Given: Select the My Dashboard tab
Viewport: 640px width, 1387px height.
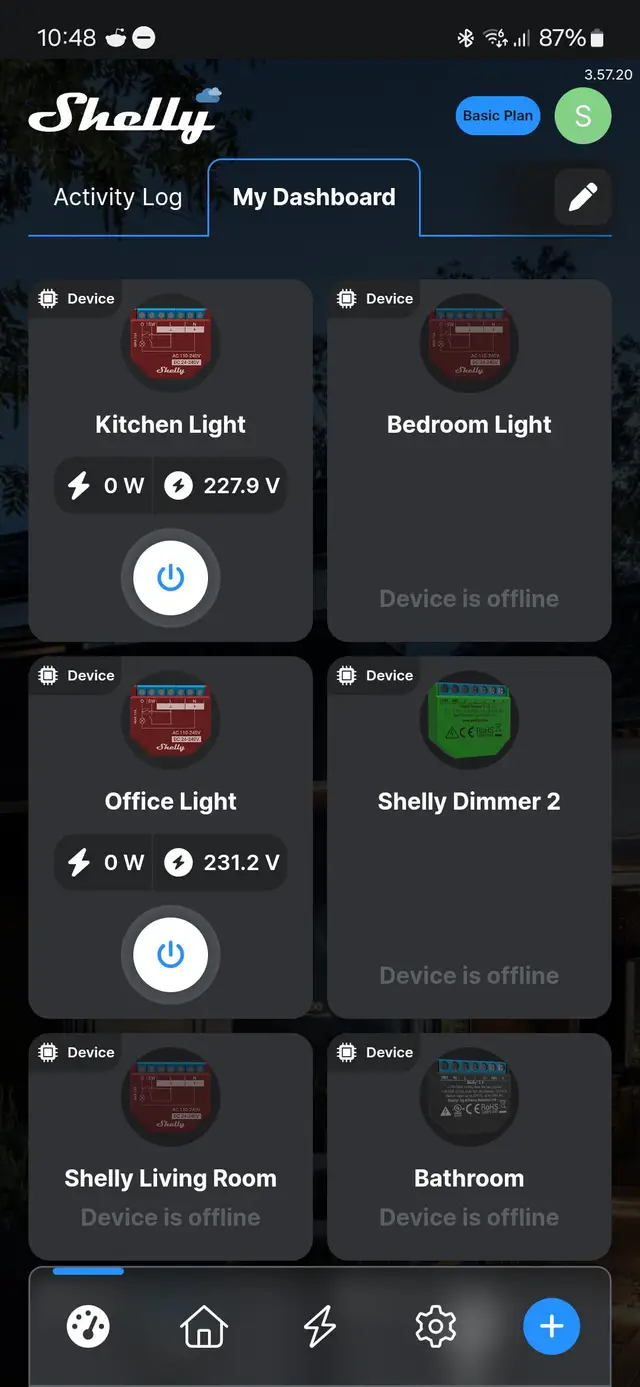Looking at the screenshot, I should pos(314,198).
